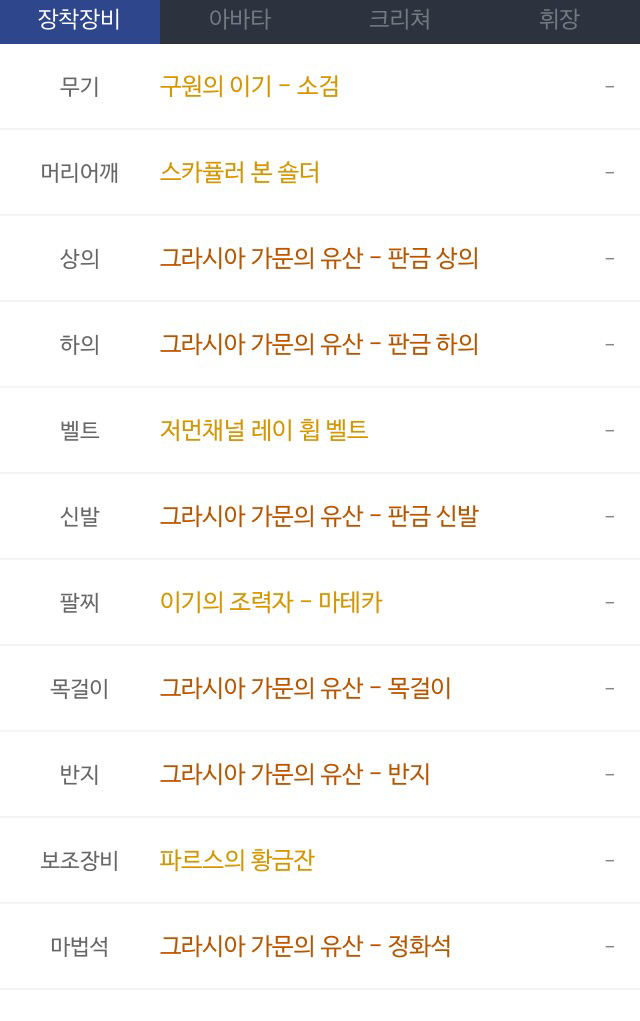Image resolution: width=640 pixels, height=1021 pixels.
Task: Open weapon item 구원의 이기 - 소검
Action: [x=250, y=87]
